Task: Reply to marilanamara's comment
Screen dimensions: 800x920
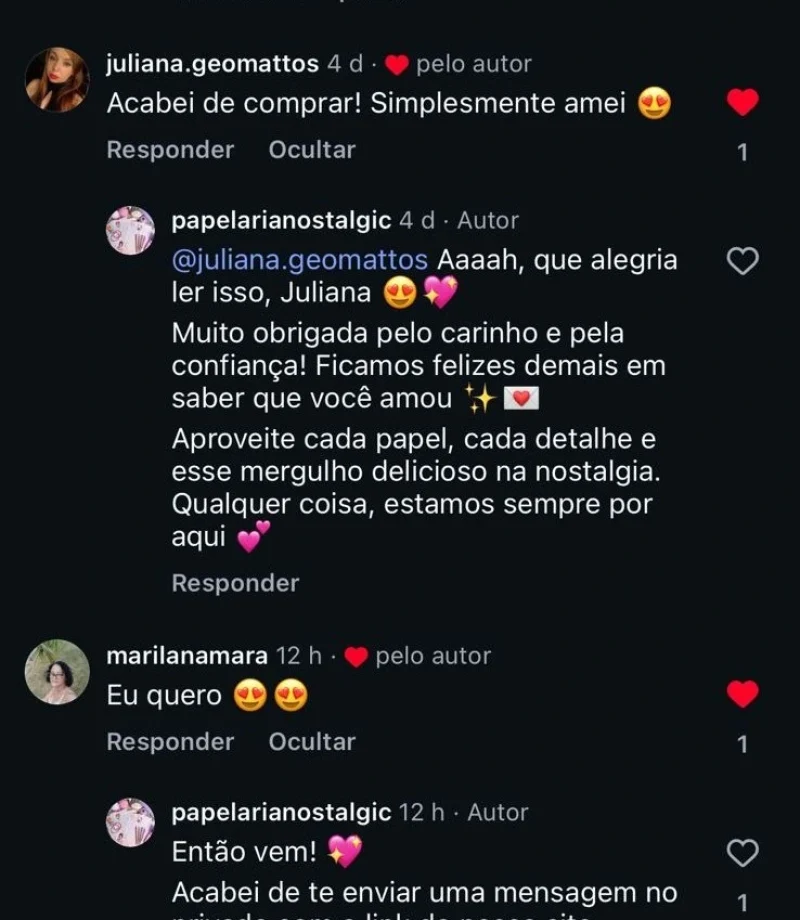Action: tap(170, 742)
